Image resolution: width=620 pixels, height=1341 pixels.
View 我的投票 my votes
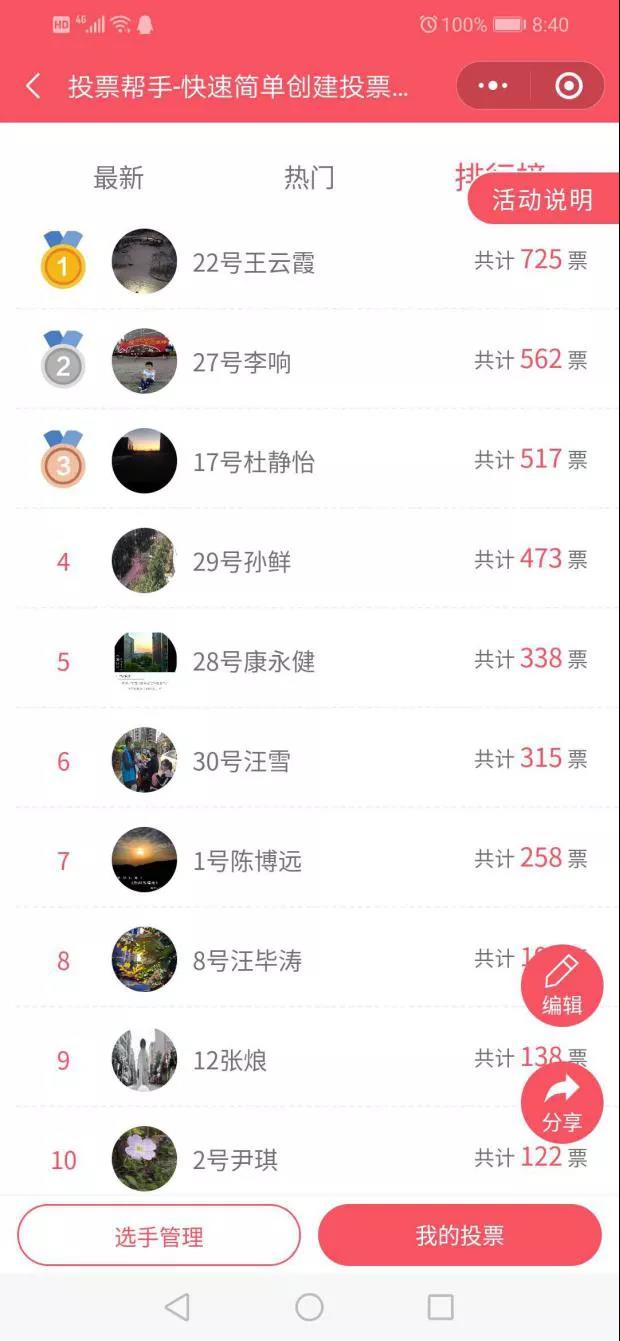point(460,1236)
